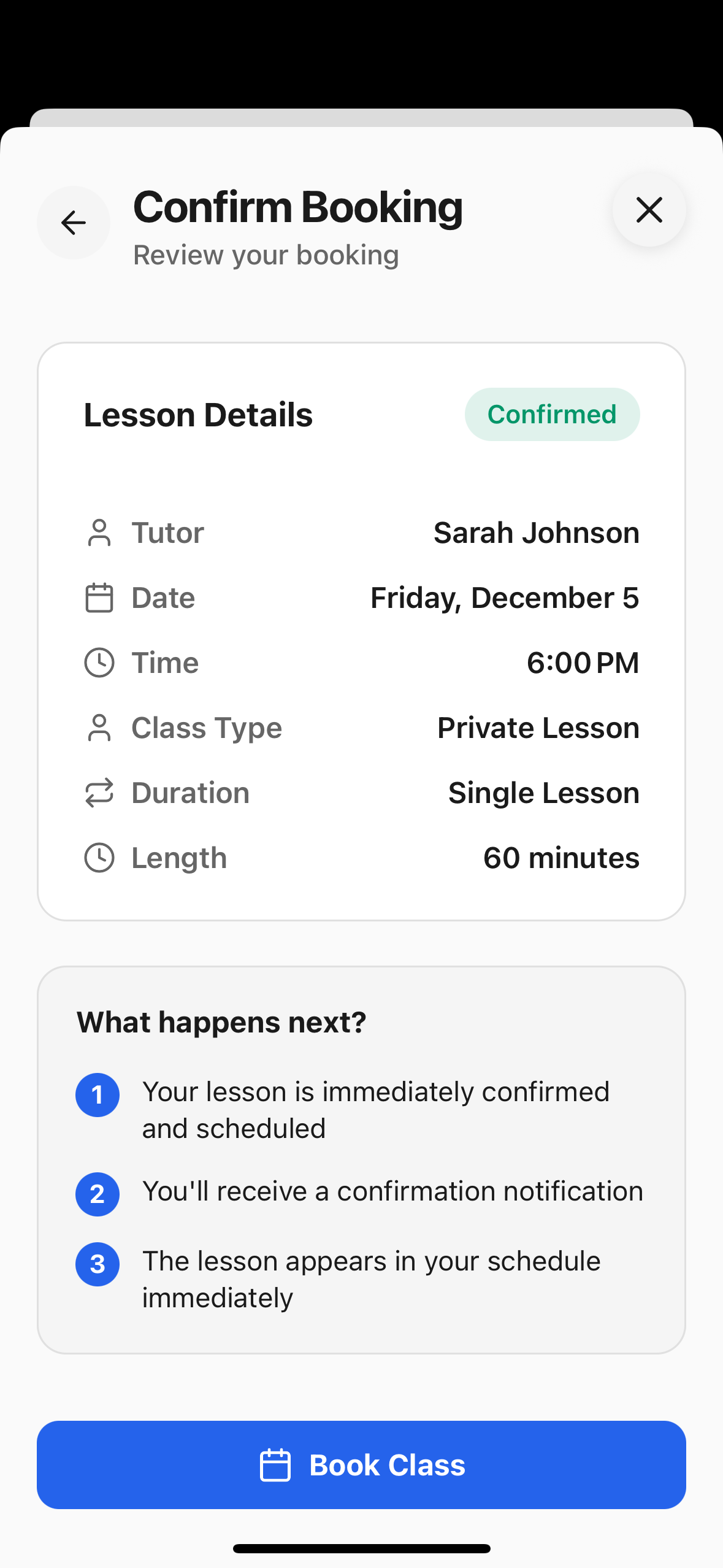Click the tutor name Sarah Johnson
This screenshot has height=1568, width=723.
click(536, 532)
